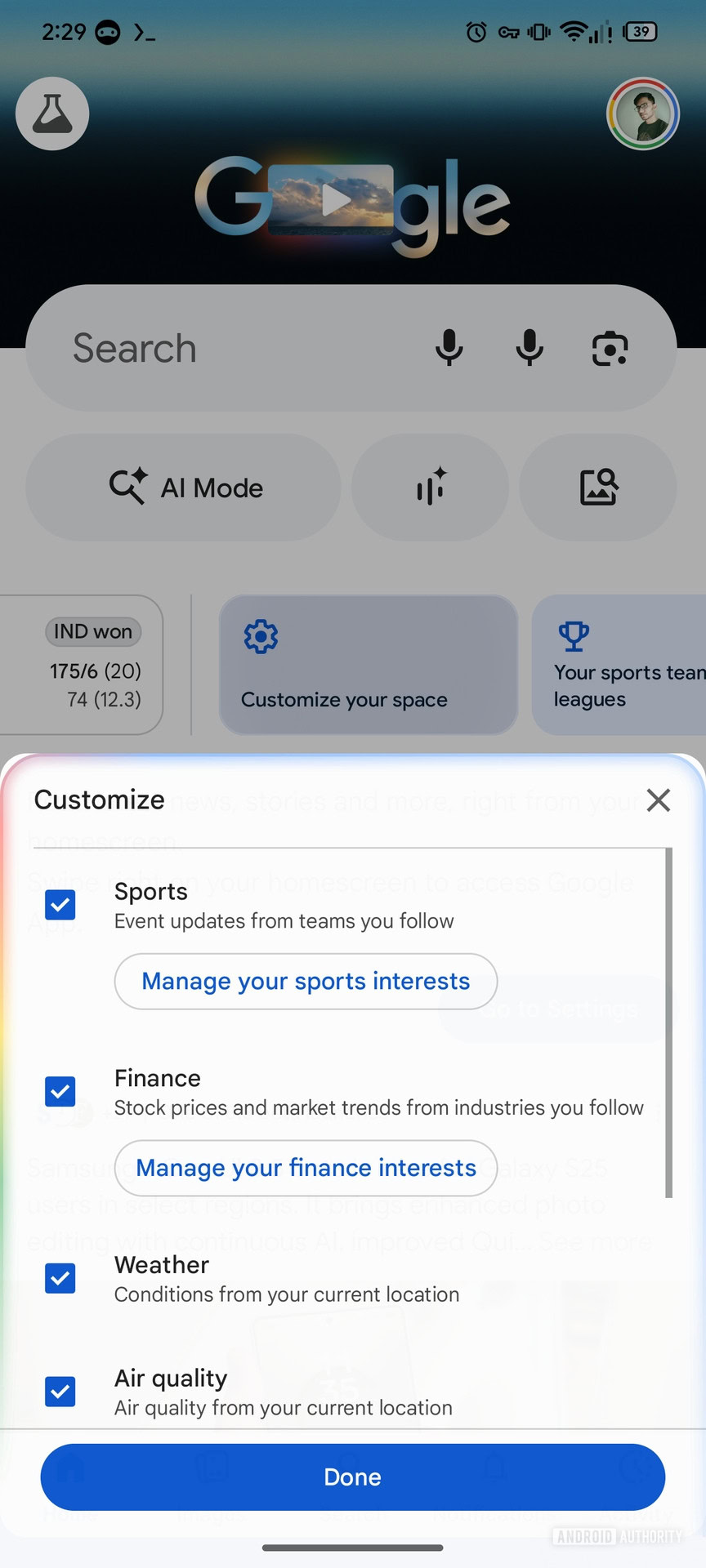Close the Customize dialog
706x1568 pixels.
(658, 800)
